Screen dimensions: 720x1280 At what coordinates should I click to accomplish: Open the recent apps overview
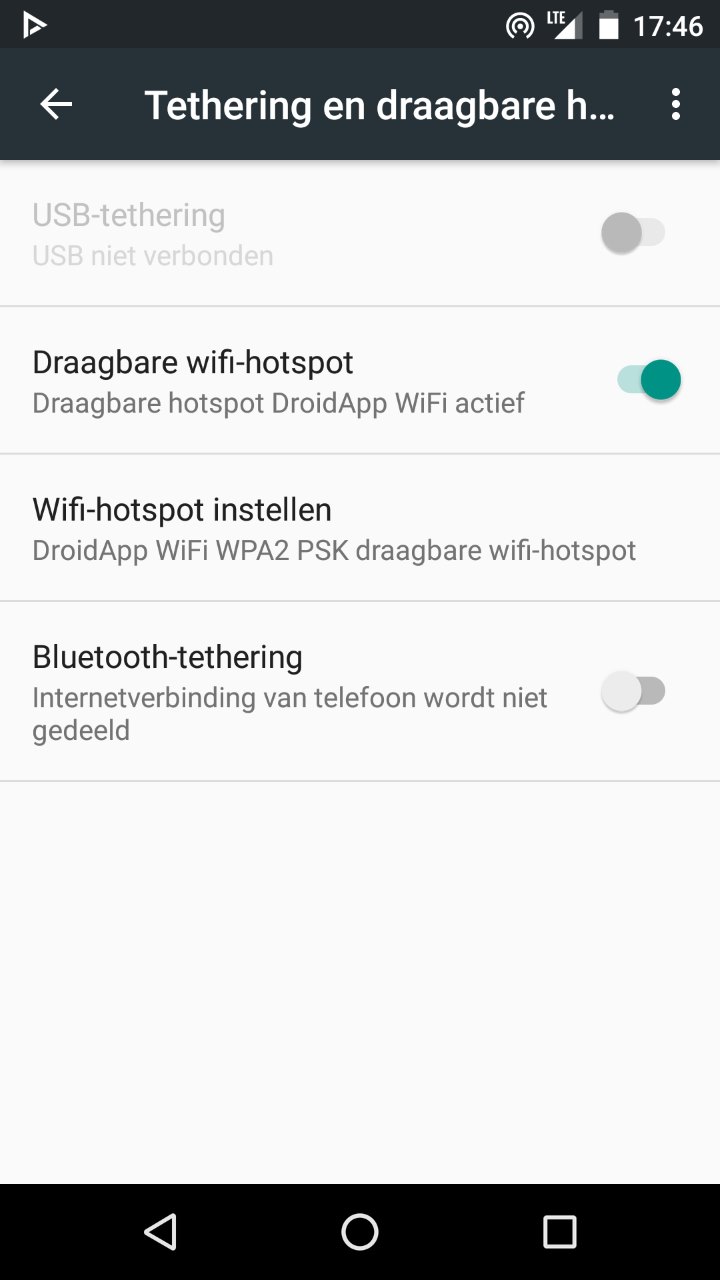(x=560, y=1231)
